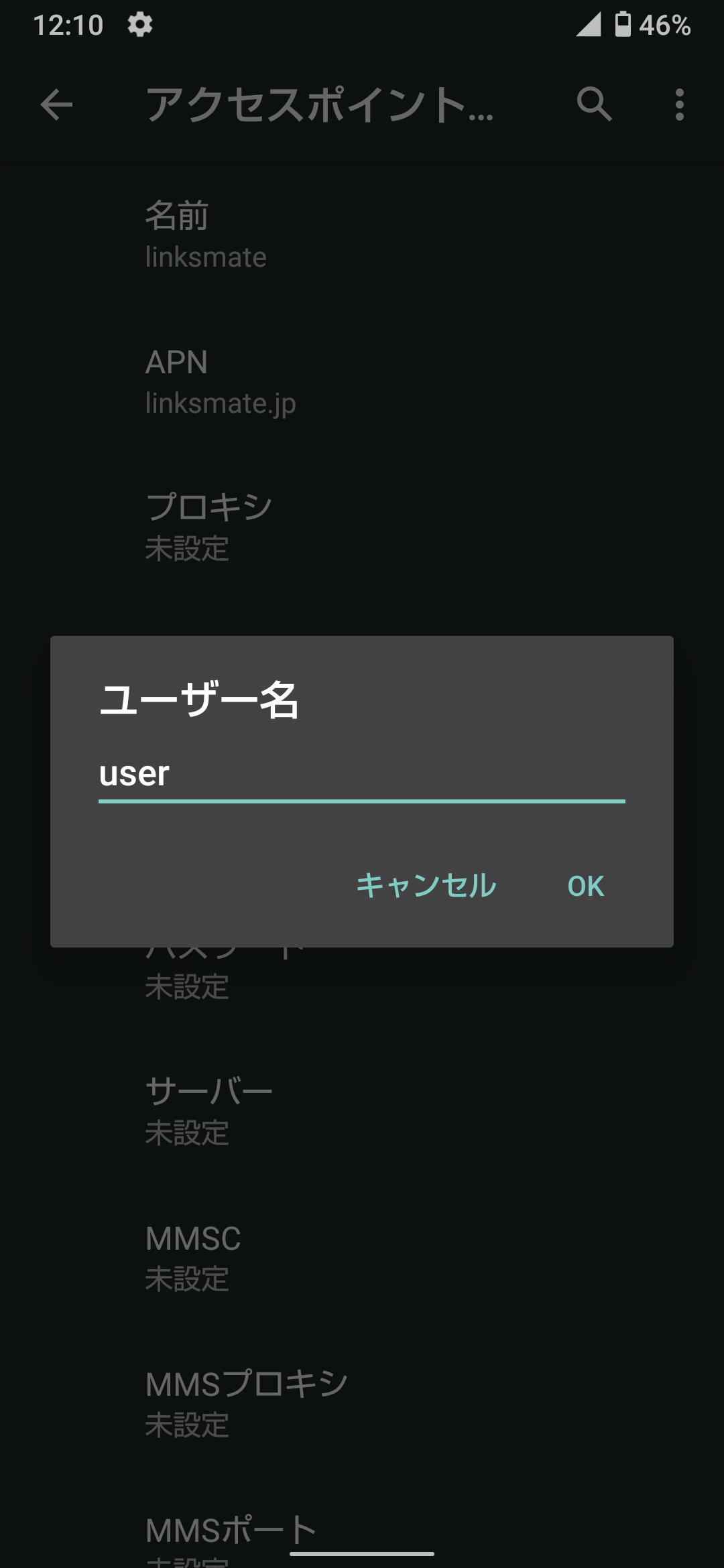Tap OK to save the username
This screenshot has width=724, height=1568.
(586, 886)
